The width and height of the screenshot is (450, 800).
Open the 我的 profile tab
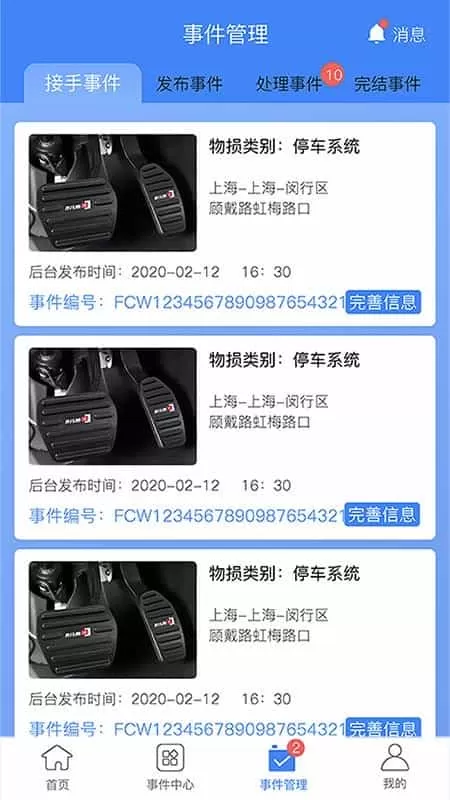coord(395,767)
